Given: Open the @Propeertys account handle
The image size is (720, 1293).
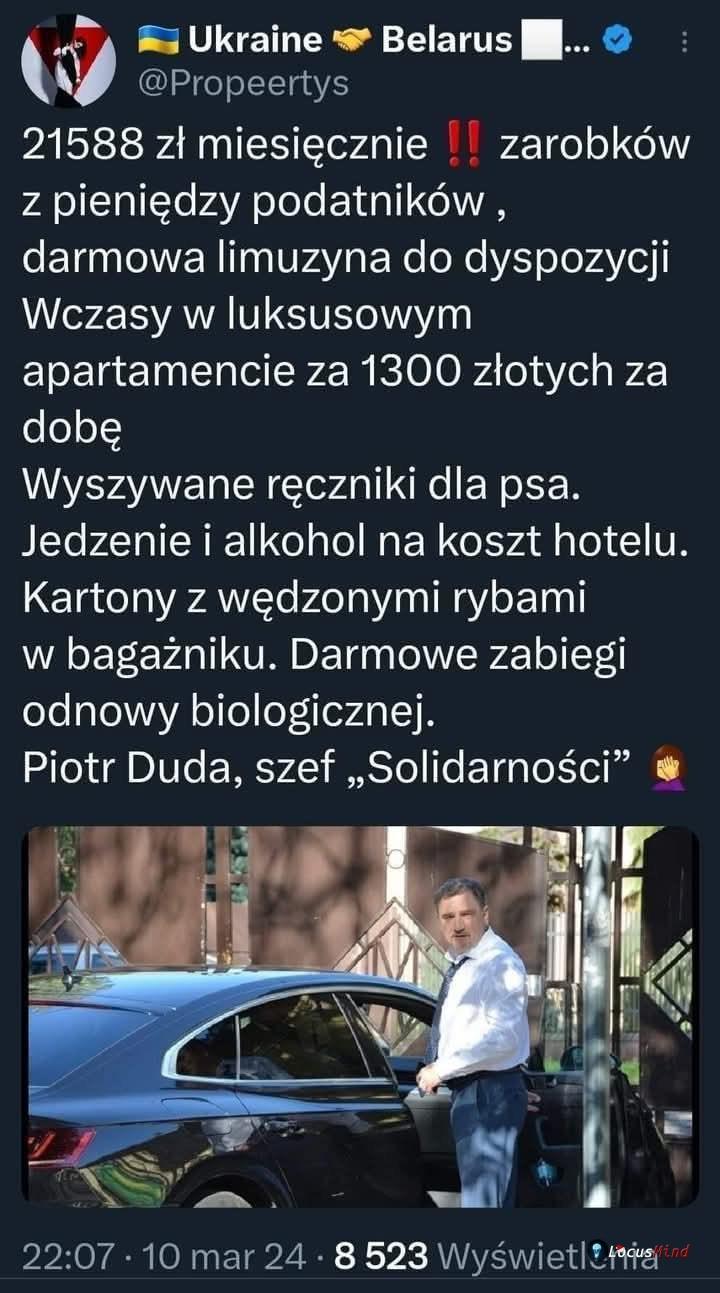Looking at the screenshot, I should pos(243,83).
